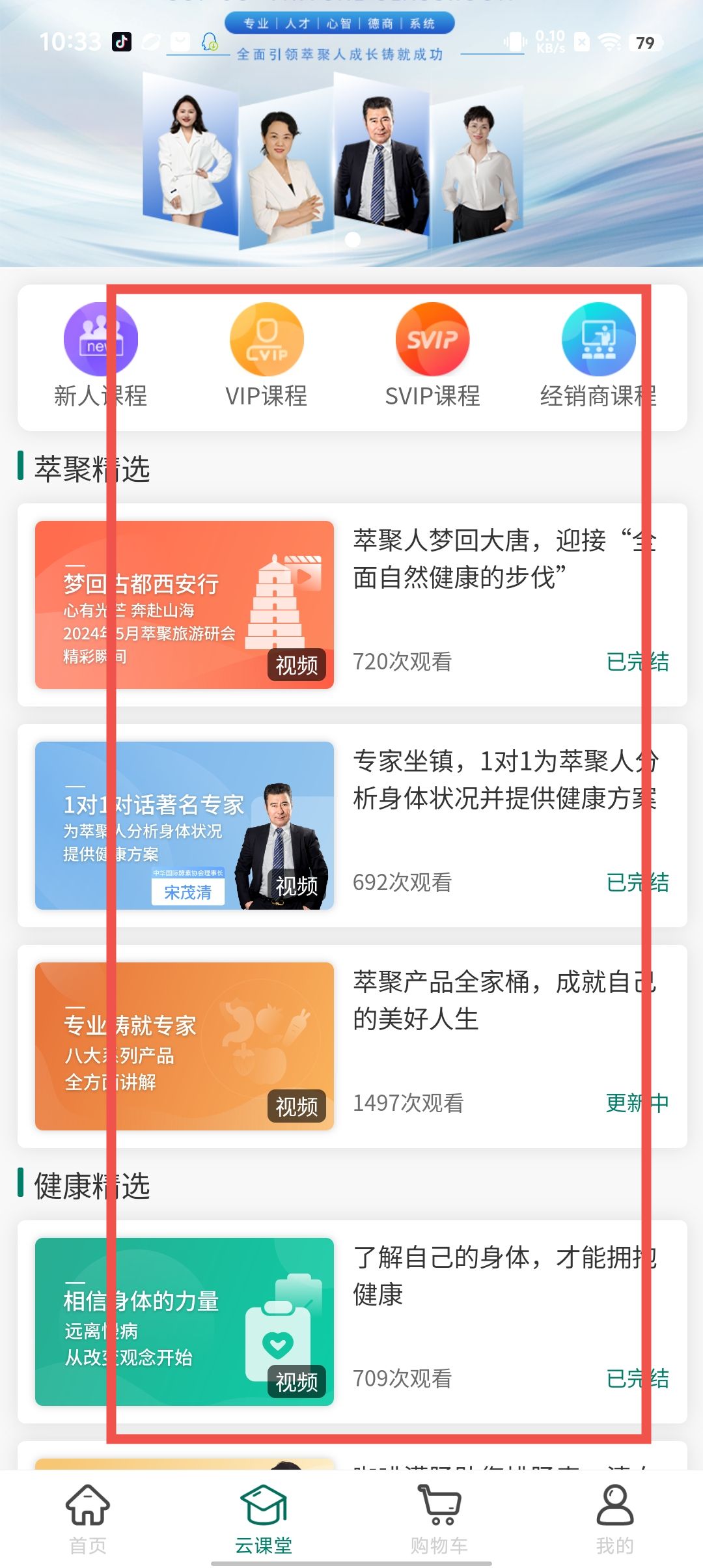Open the 了解自己的身体 health course
This screenshot has height=1568, width=703.
(351, 1321)
